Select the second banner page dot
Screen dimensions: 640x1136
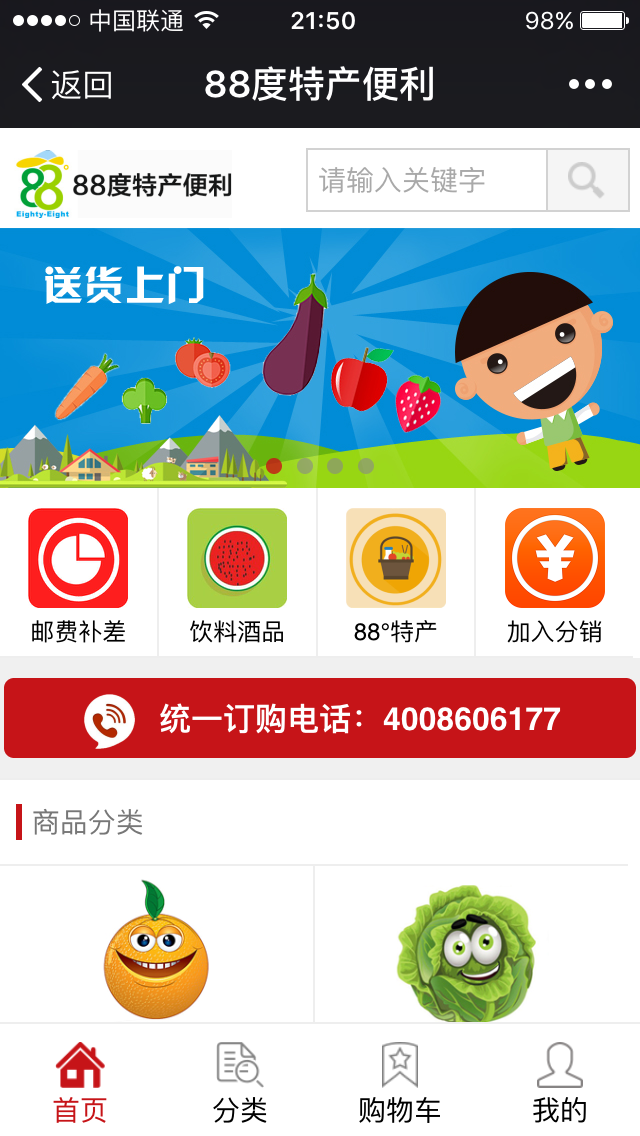click(x=305, y=466)
